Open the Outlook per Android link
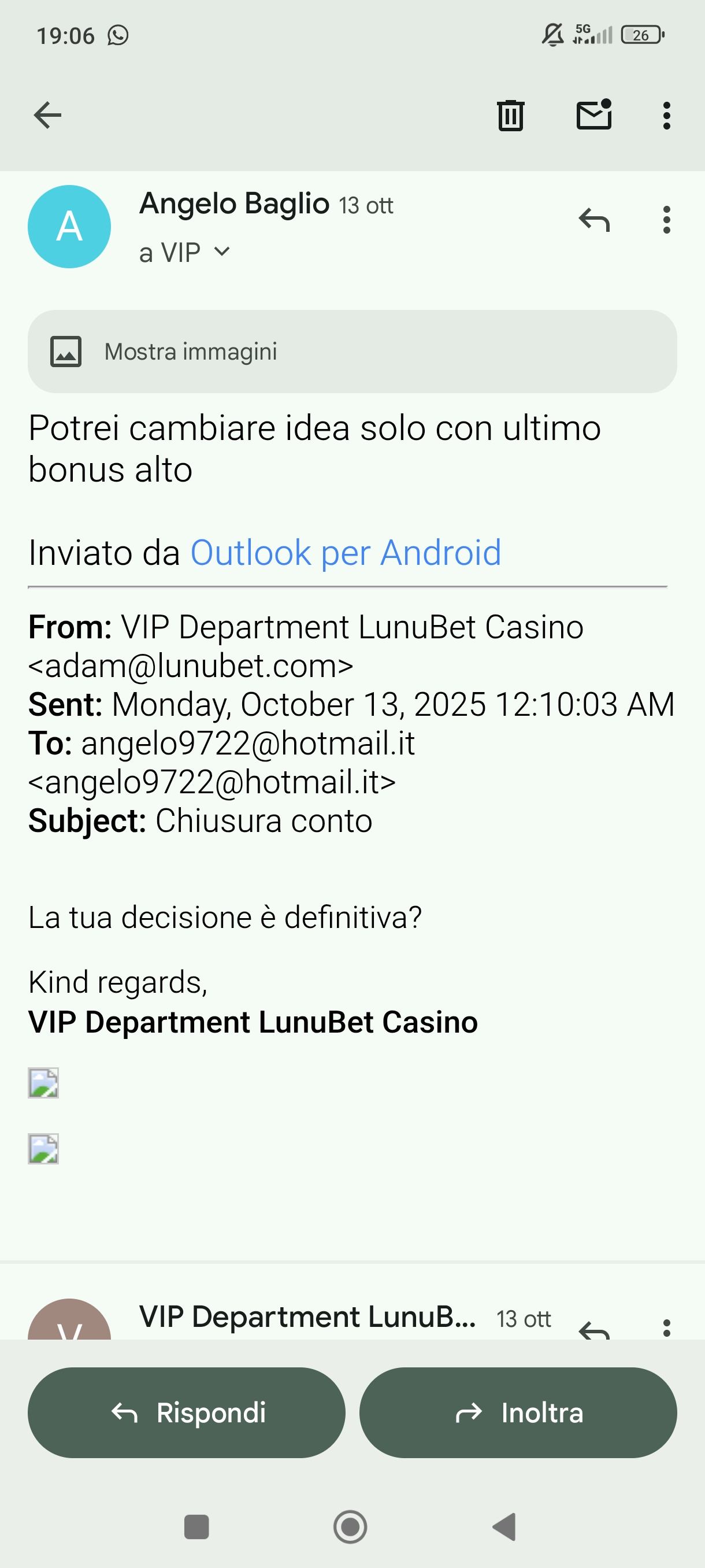Viewport: 705px width, 1568px height. [x=346, y=553]
